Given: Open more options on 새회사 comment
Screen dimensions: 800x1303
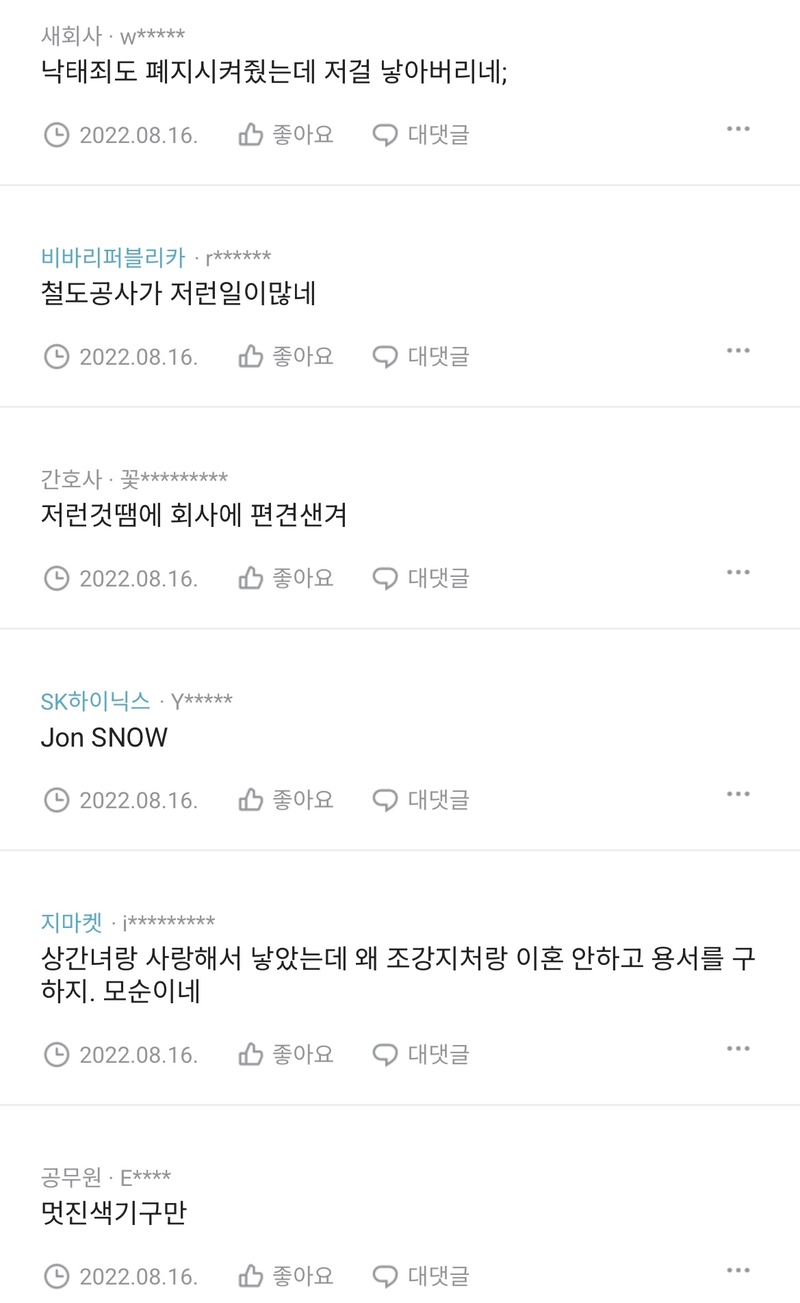Looking at the screenshot, I should (x=738, y=129).
